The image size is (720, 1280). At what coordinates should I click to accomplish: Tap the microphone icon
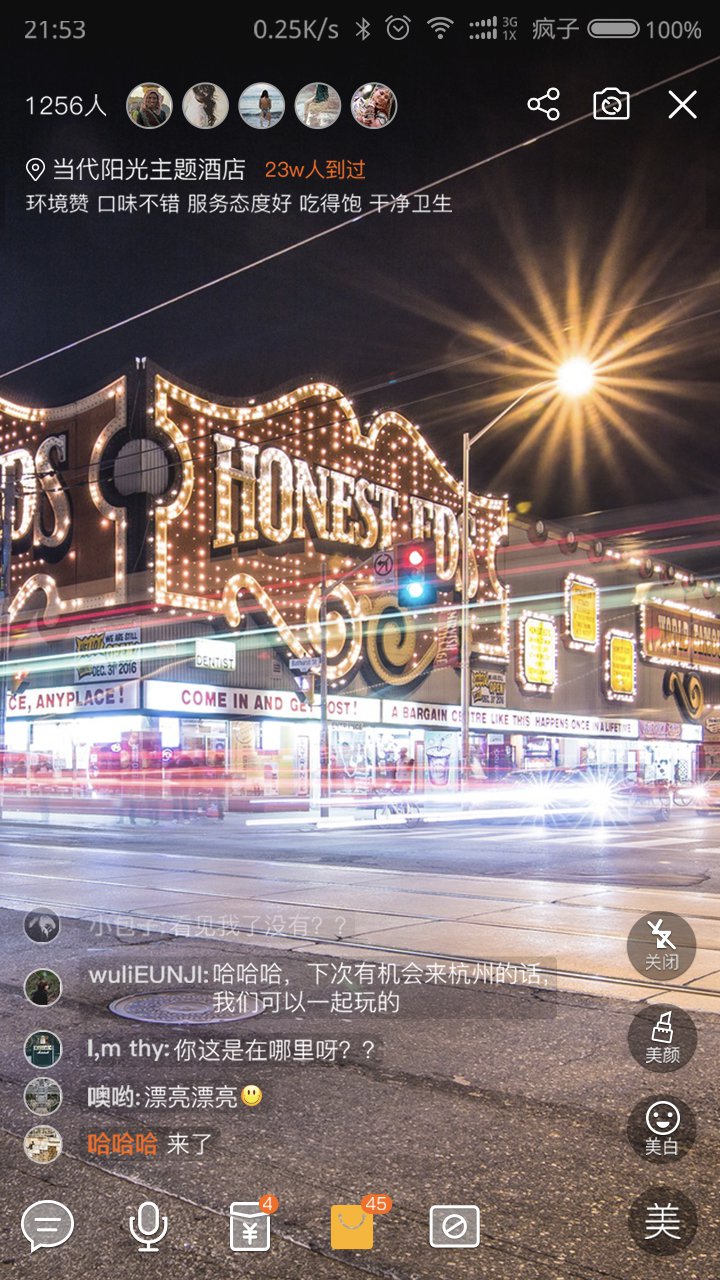148,1223
